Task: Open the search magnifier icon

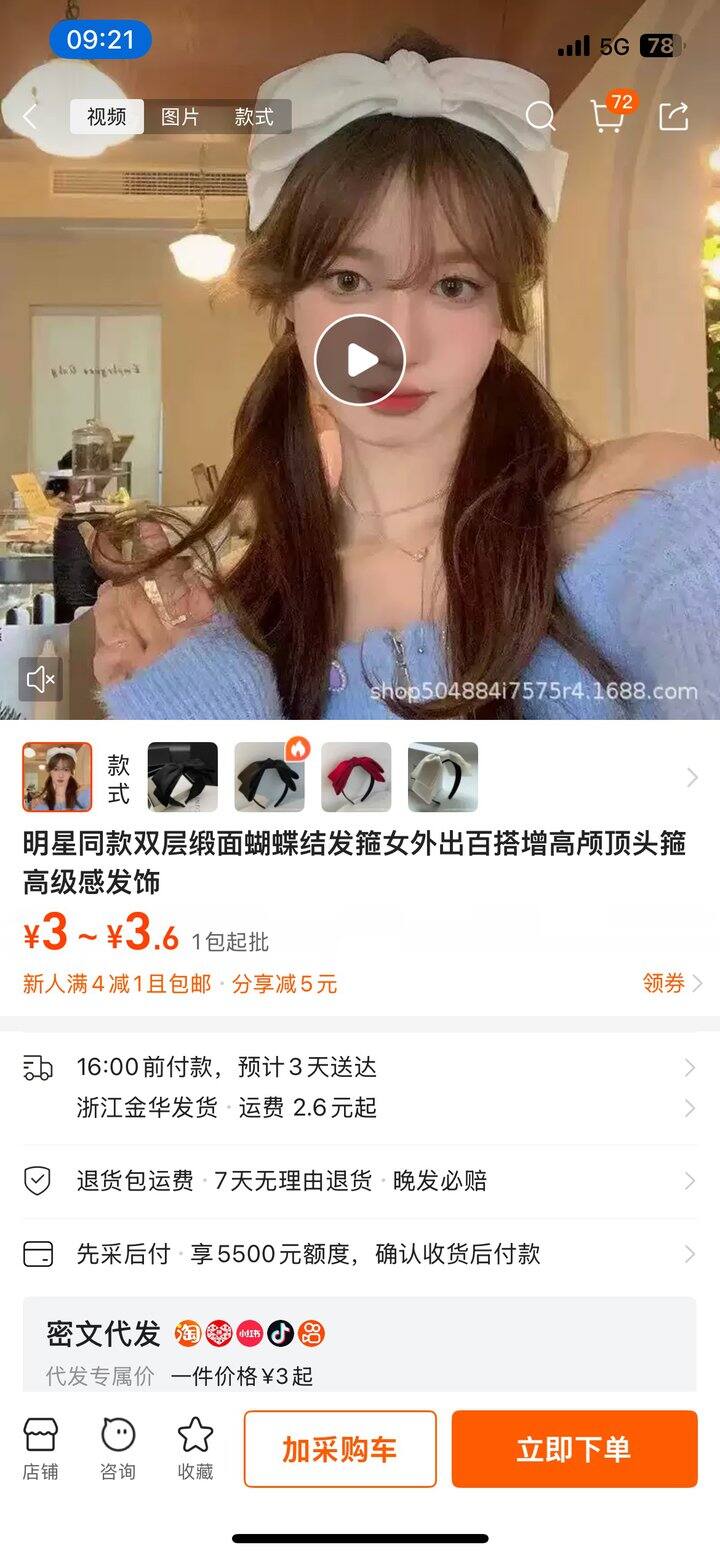Action: (x=540, y=117)
